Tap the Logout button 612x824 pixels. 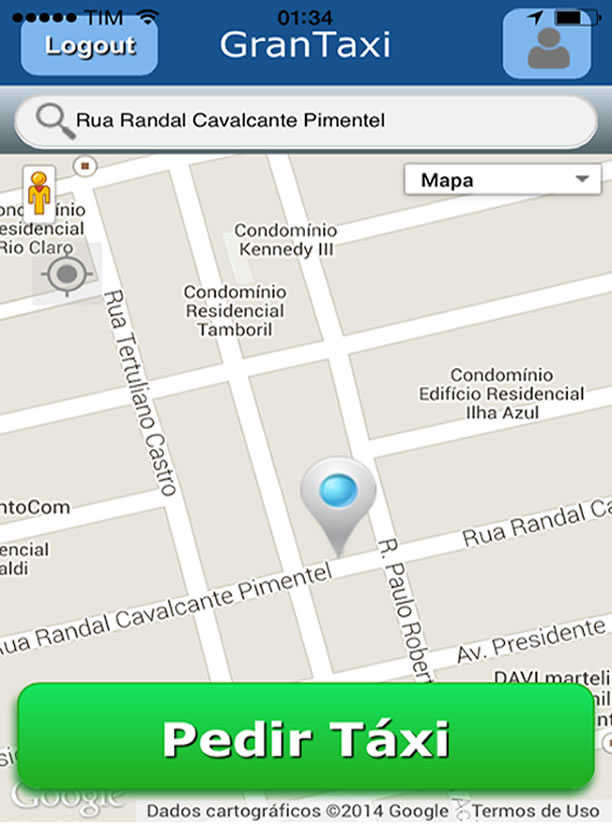point(89,45)
